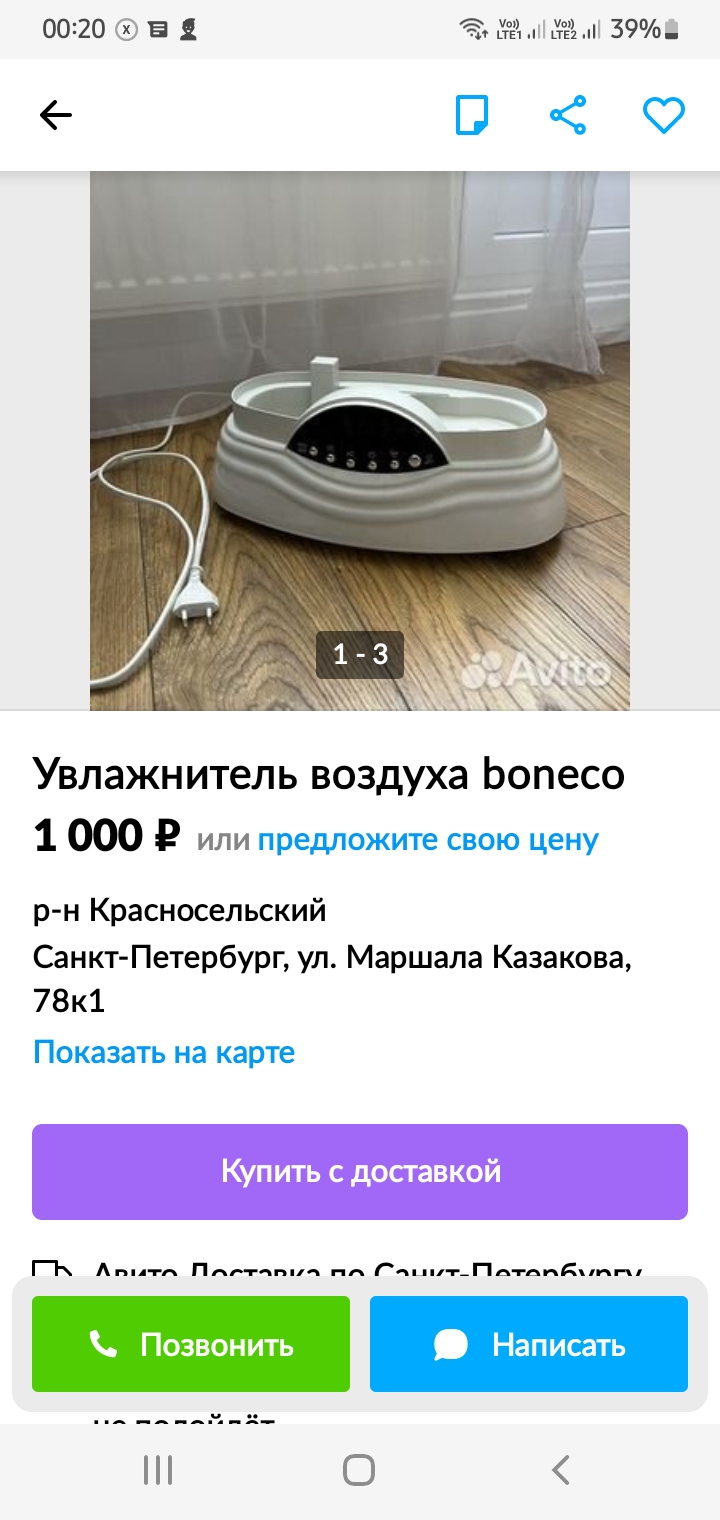The width and height of the screenshot is (720, 1520).
Task: Open 'Показать на карте' link
Action: (x=164, y=1052)
